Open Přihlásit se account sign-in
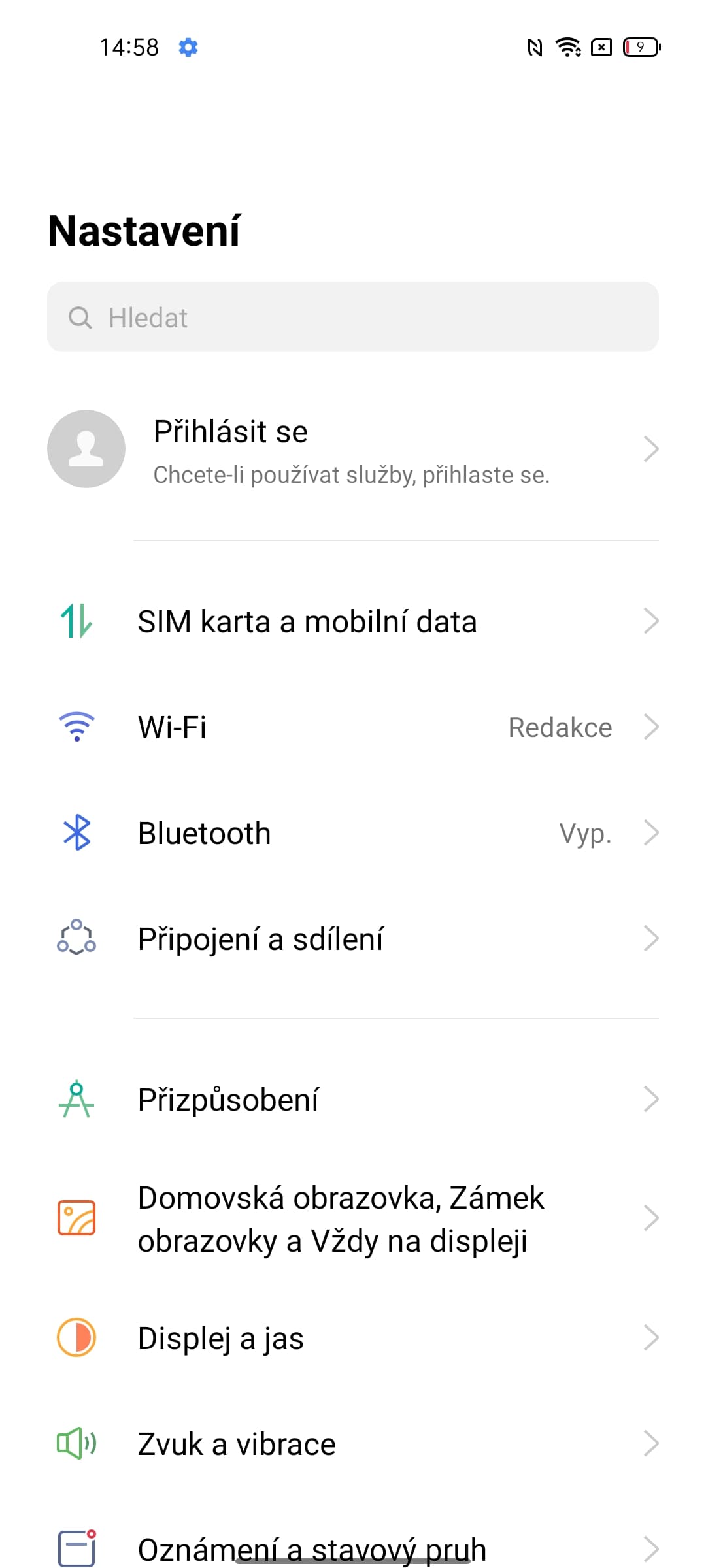This screenshot has height=1568, width=706. point(353,449)
